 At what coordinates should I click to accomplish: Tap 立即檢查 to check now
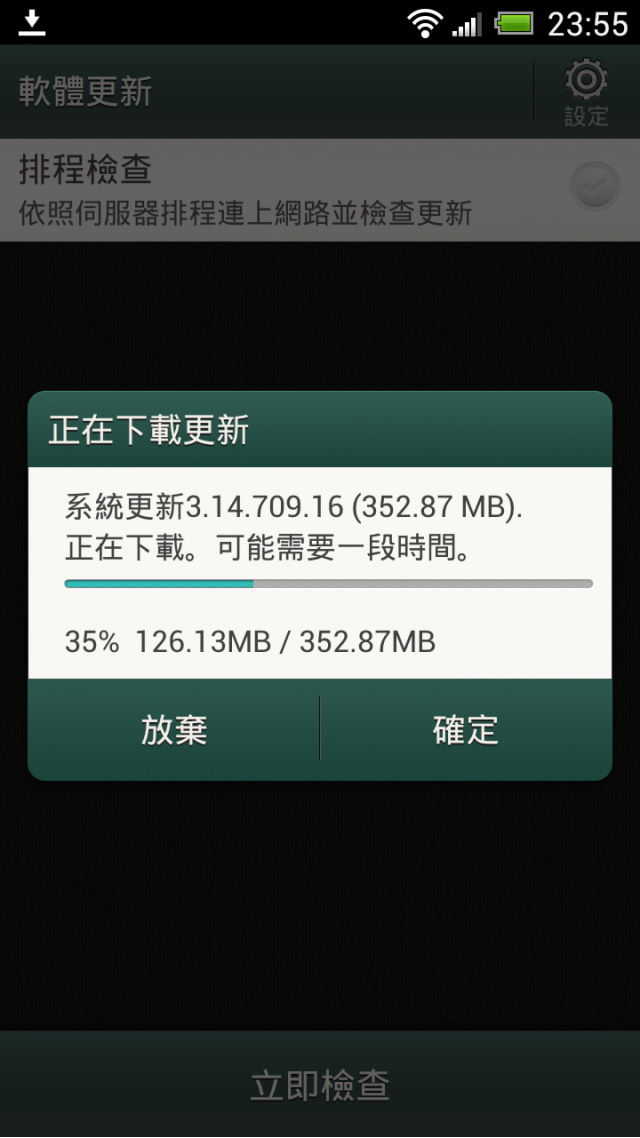[320, 1085]
